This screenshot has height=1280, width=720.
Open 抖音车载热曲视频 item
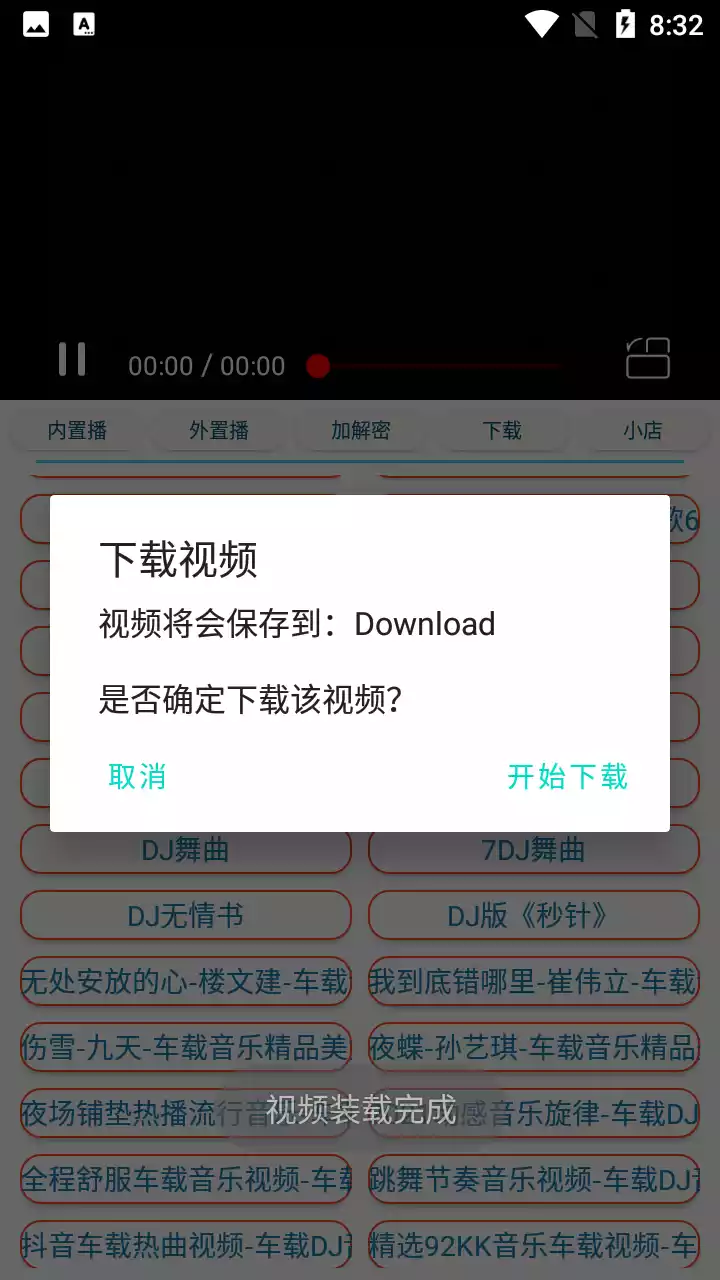(186, 1246)
